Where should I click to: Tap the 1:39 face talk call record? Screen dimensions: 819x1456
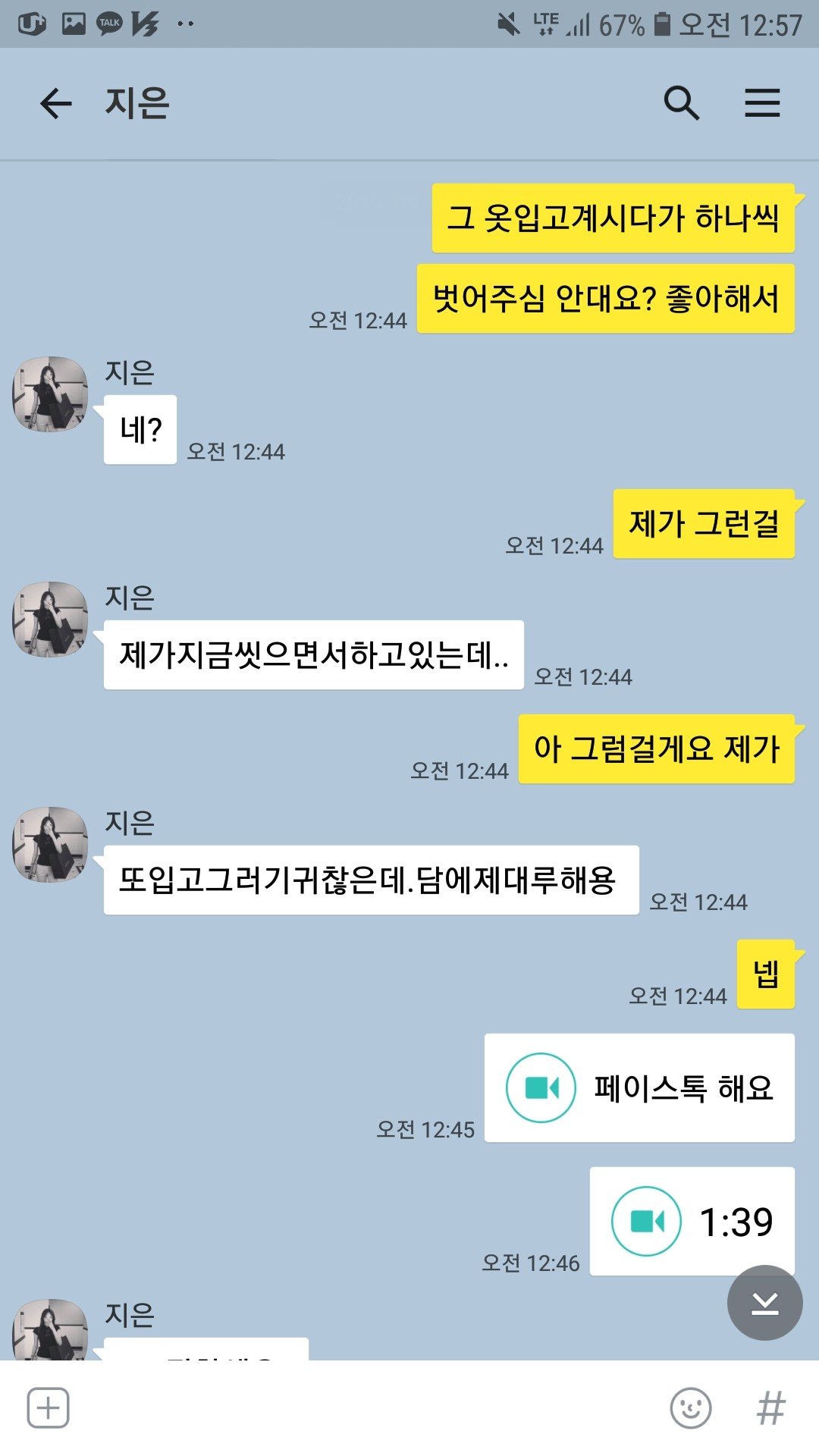[x=692, y=1221]
